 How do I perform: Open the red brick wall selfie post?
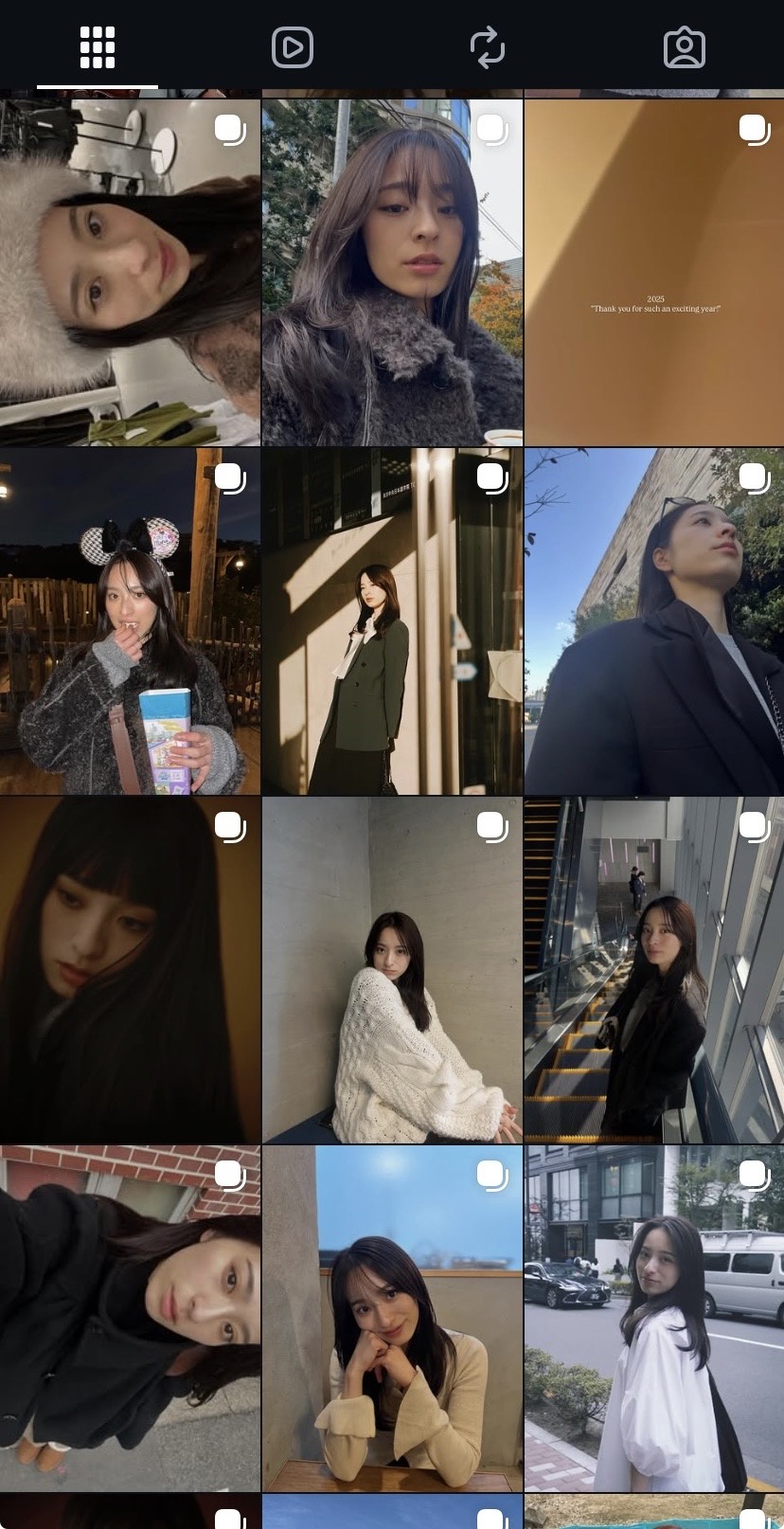(130, 1319)
